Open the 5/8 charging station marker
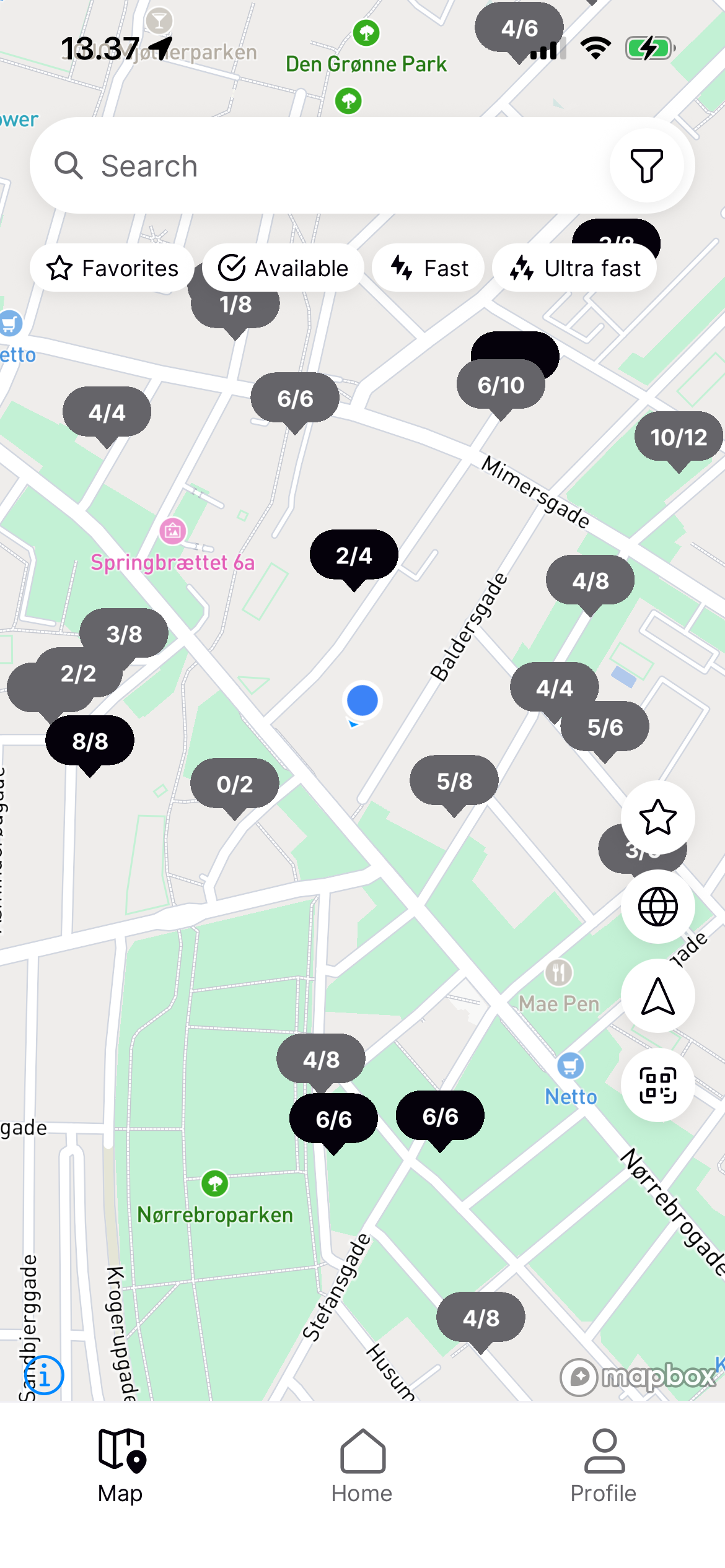Viewport: 725px width, 1568px height. [454, 782]
